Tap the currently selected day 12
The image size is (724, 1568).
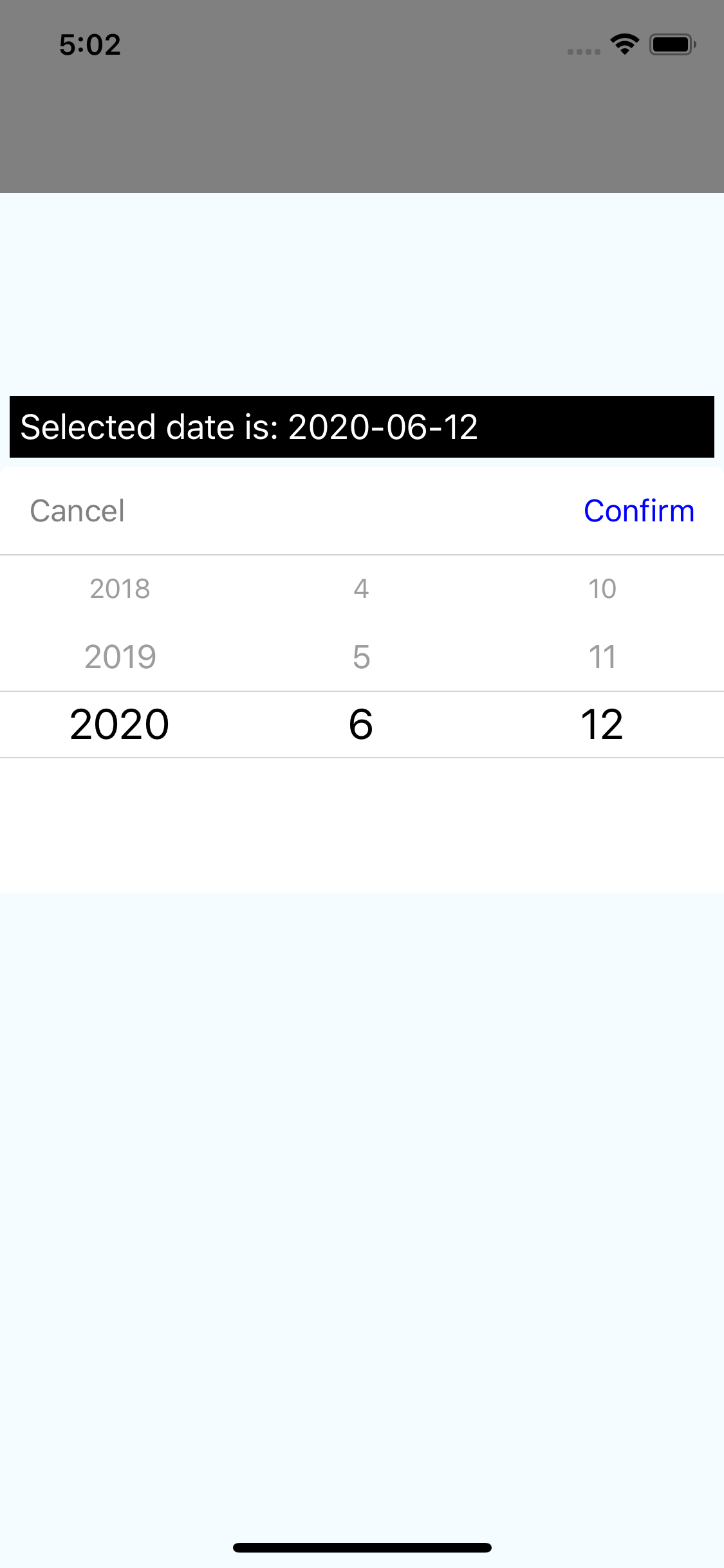click(602, 723)
